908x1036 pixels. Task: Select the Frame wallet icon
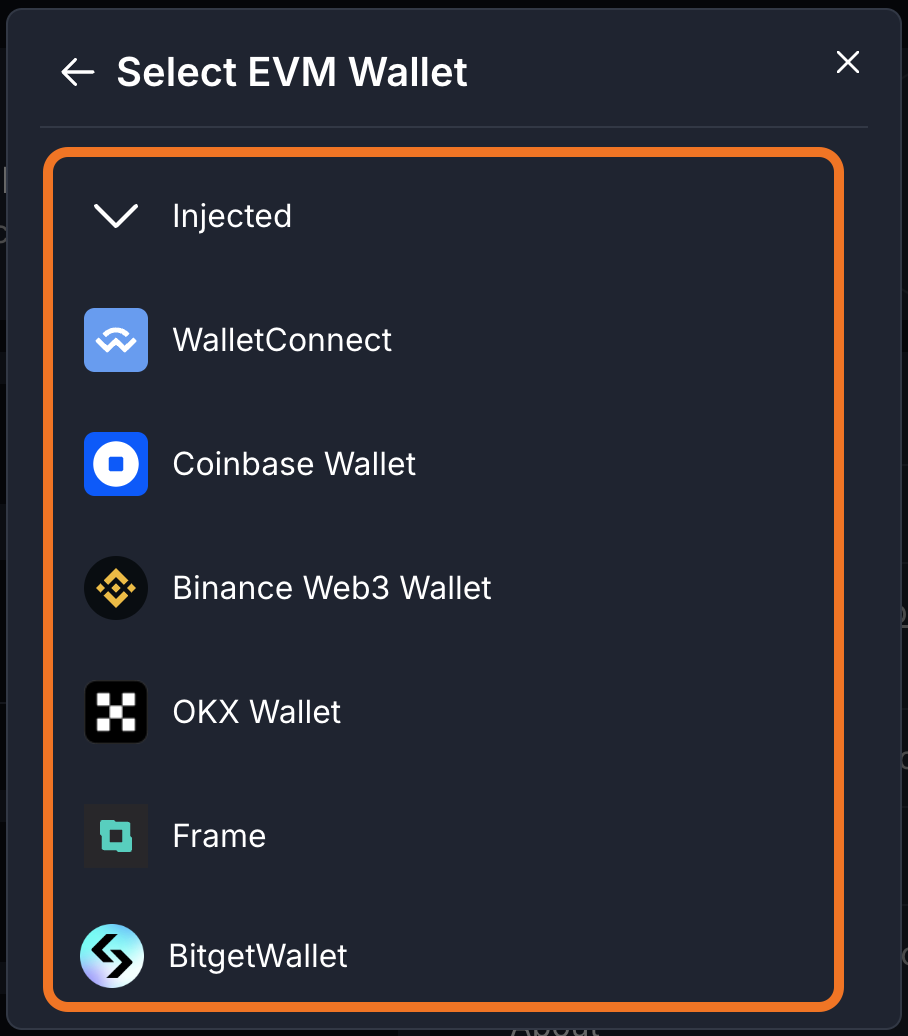click(115, 836)
